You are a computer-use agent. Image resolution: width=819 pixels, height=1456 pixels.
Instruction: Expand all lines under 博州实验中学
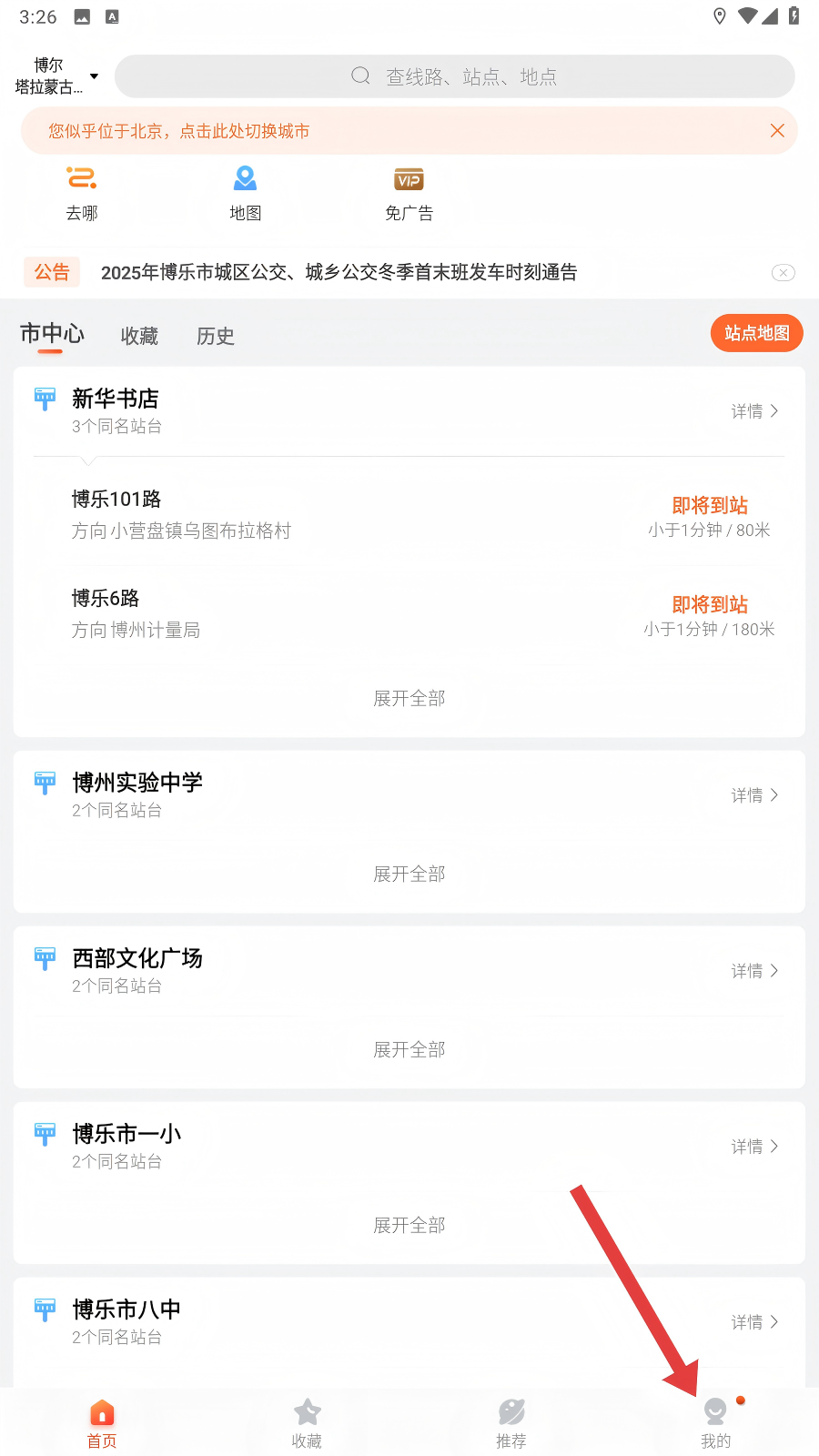tap(409, 874)
